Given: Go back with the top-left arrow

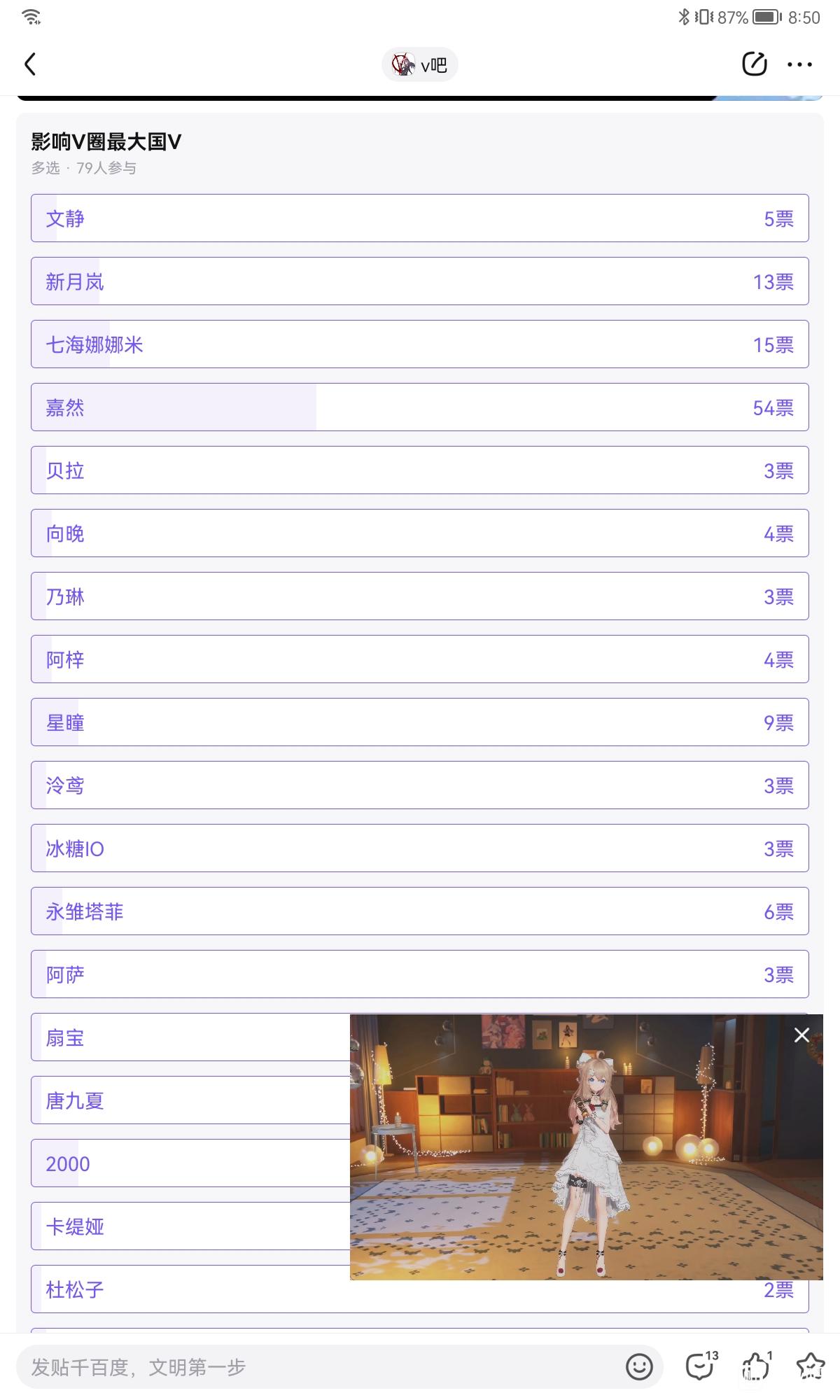Looking at the screenshot, I should click(30, 65).
